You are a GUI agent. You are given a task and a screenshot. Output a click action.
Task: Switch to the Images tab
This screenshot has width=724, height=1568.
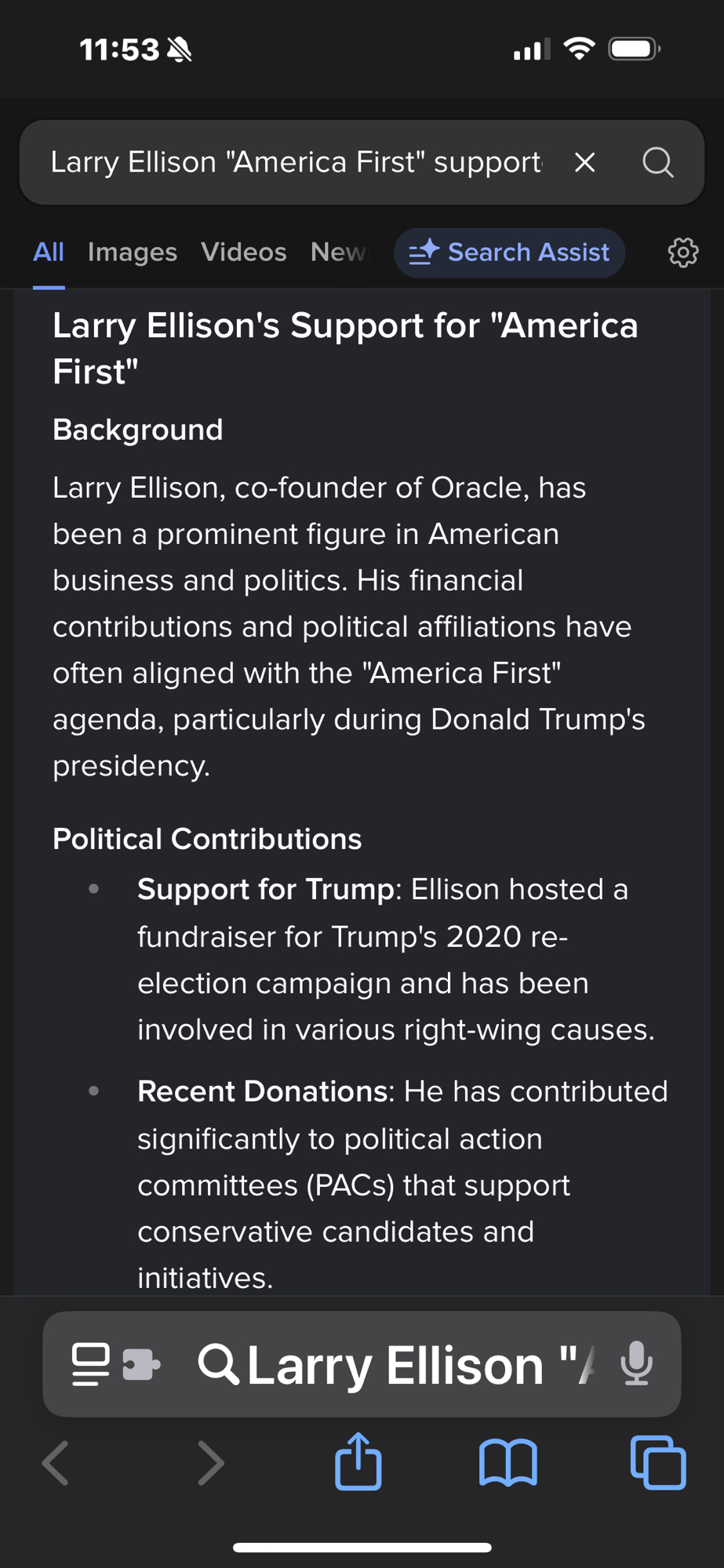132,252
